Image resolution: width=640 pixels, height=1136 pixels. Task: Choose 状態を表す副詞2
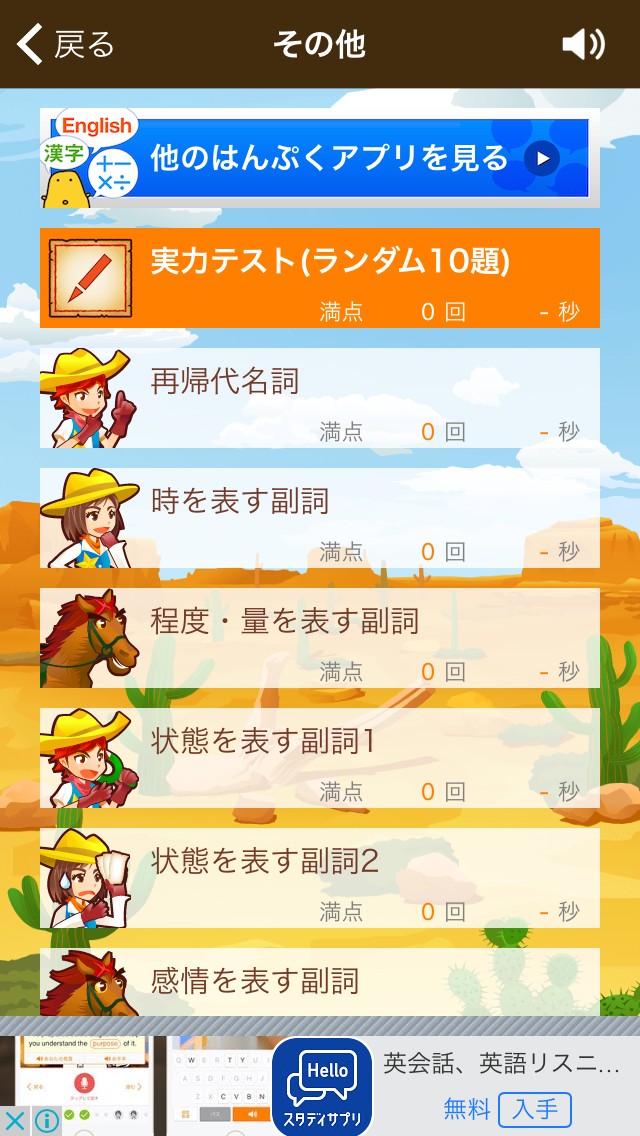[320, 878]
